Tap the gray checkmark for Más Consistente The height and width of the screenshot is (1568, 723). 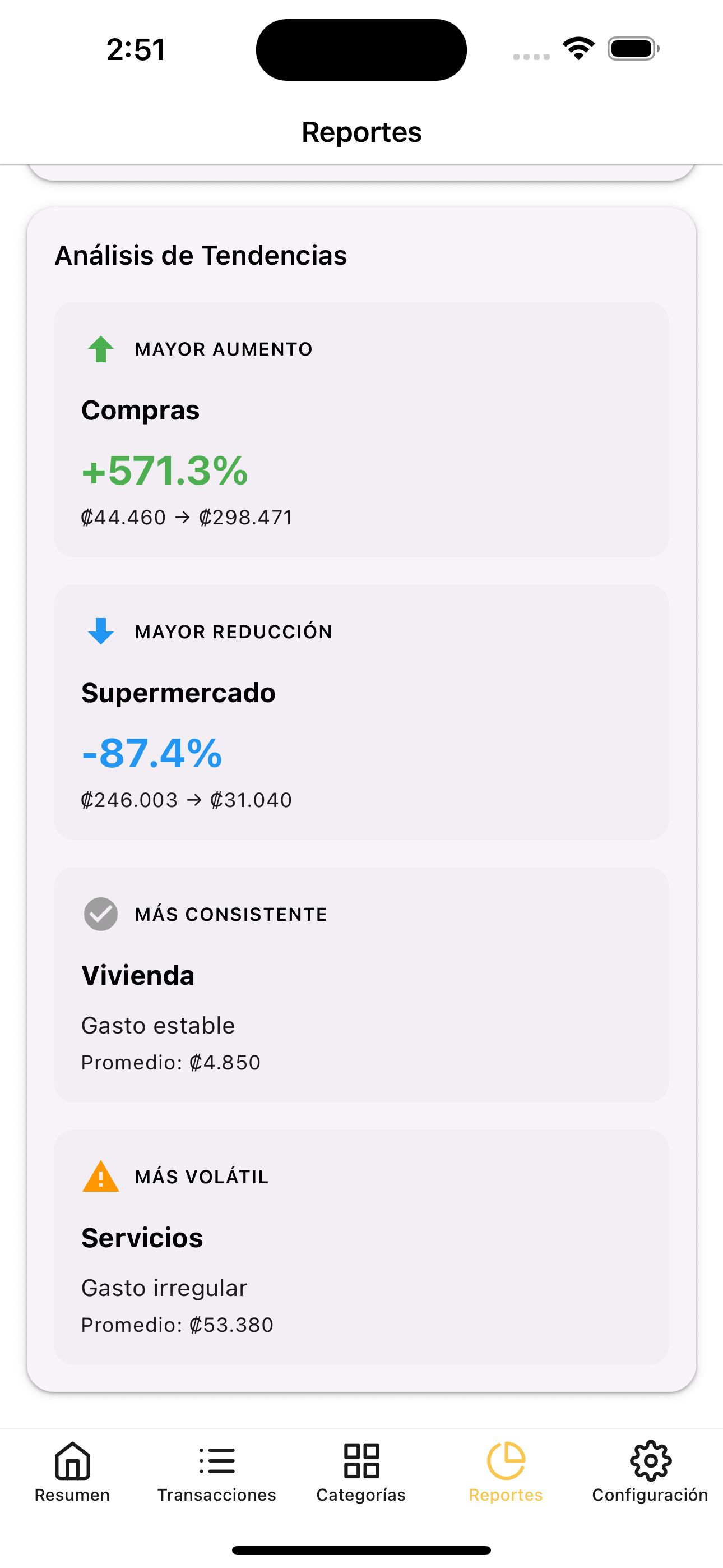pyautogui.click(x=101, y=913)
